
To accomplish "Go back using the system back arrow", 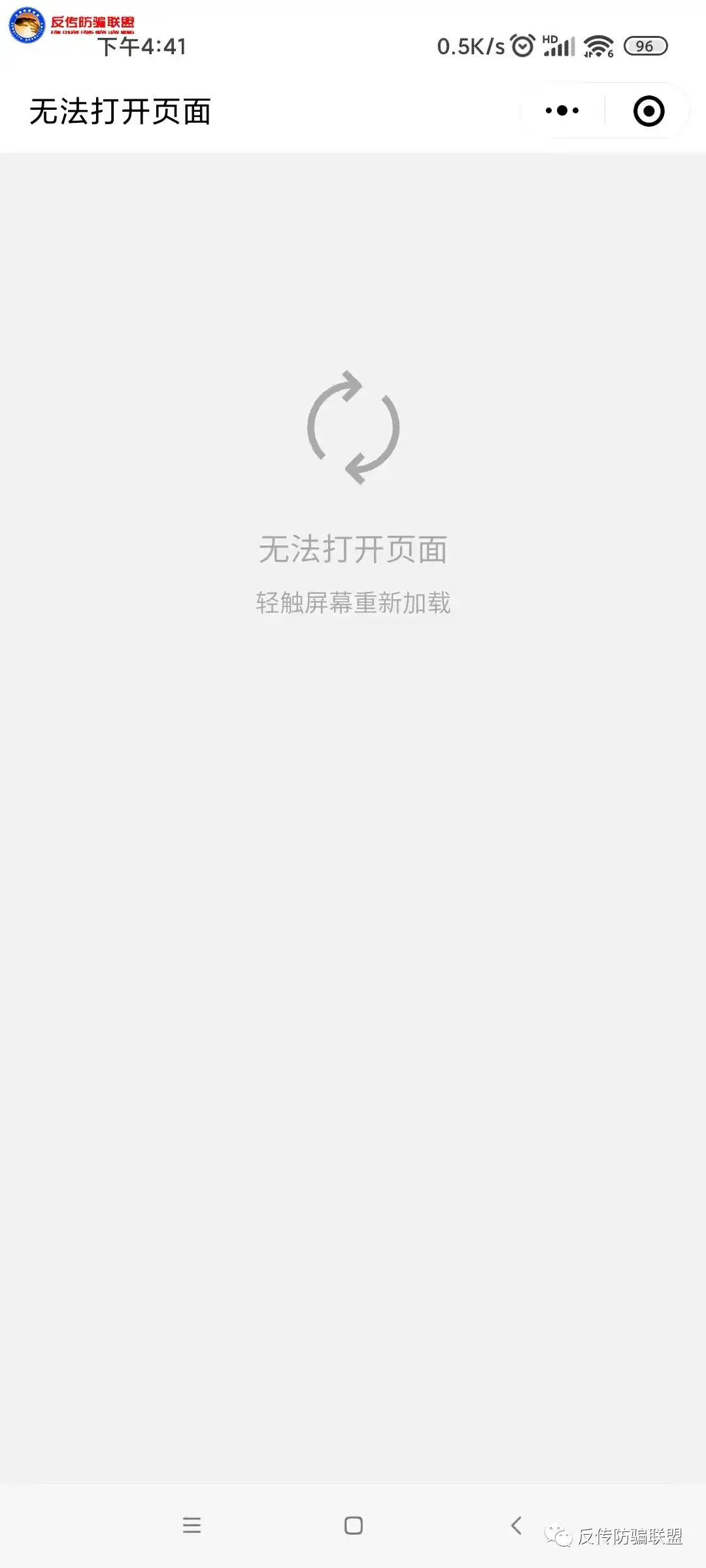I will pos(516,1525).
